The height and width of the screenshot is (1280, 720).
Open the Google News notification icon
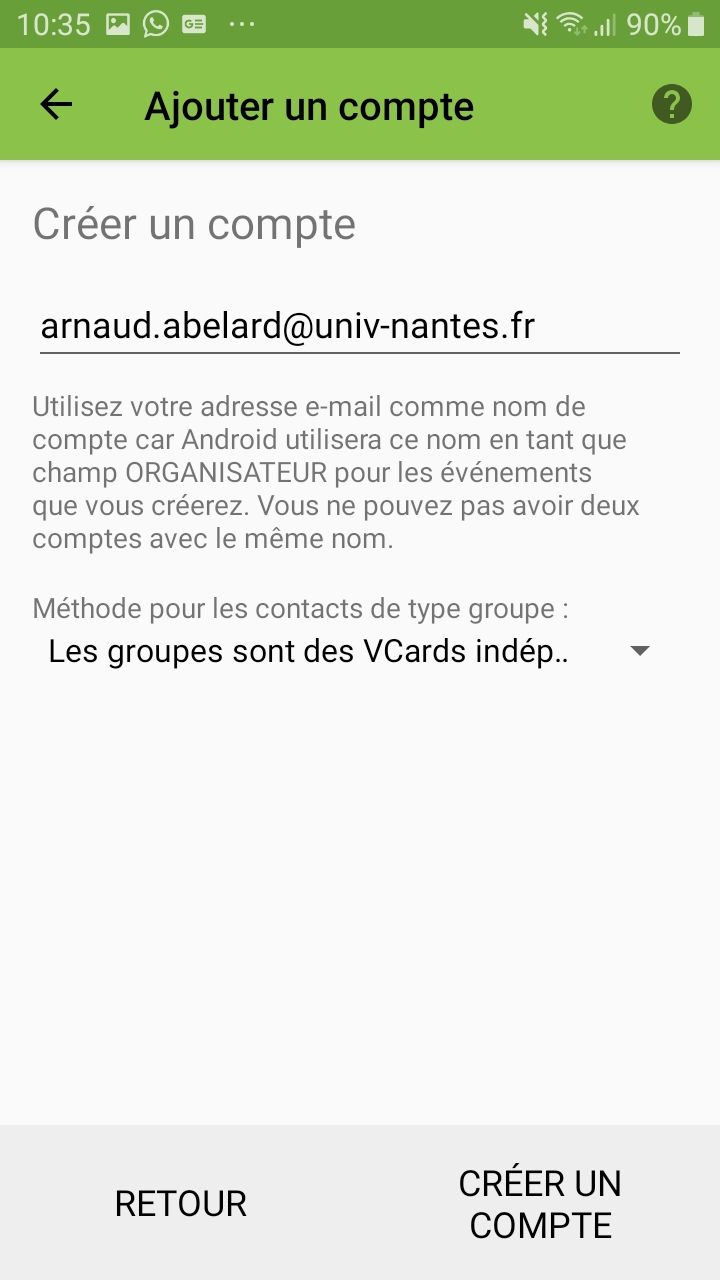(x=193, y=22)
